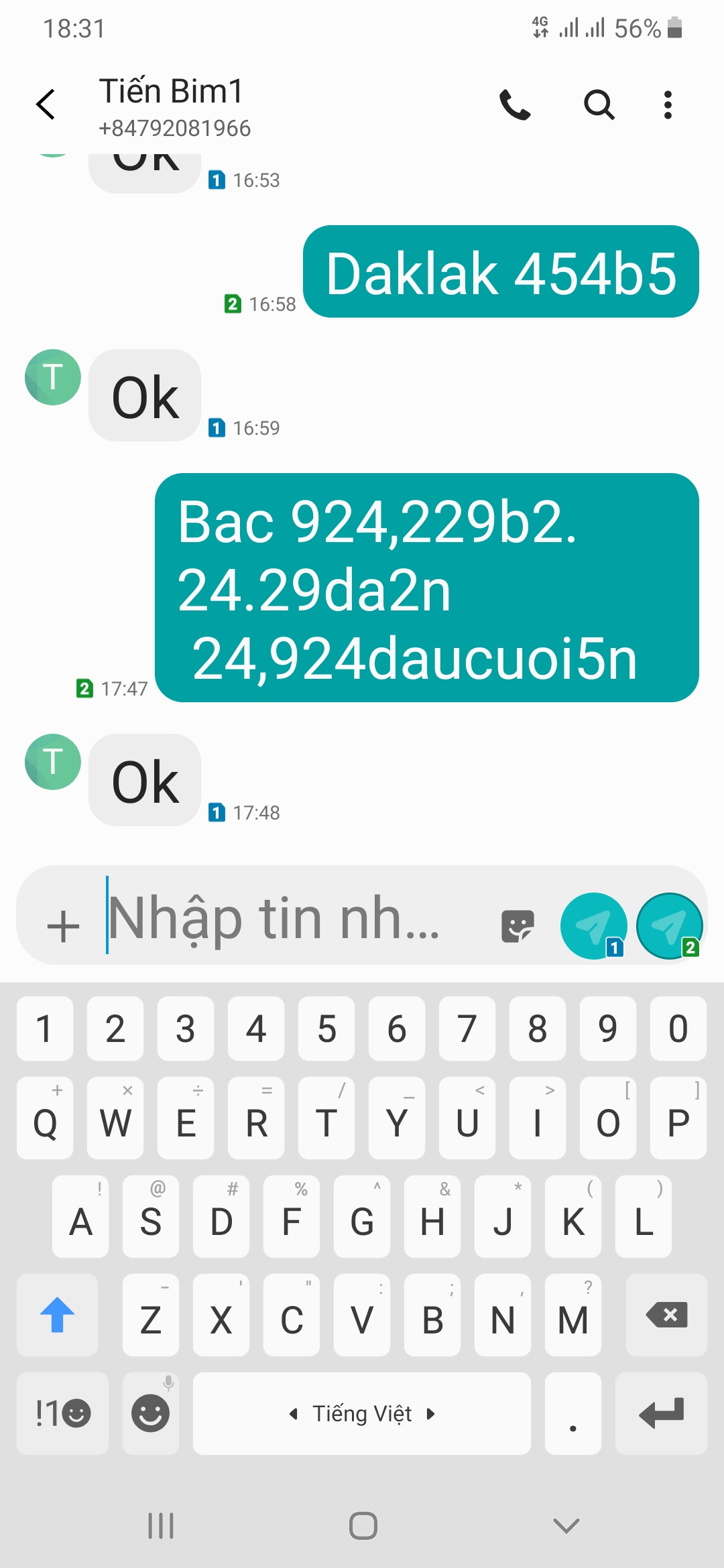Open the emoji keyboard
Viewport: 724px width, 1568px height.
point(150,1413)
